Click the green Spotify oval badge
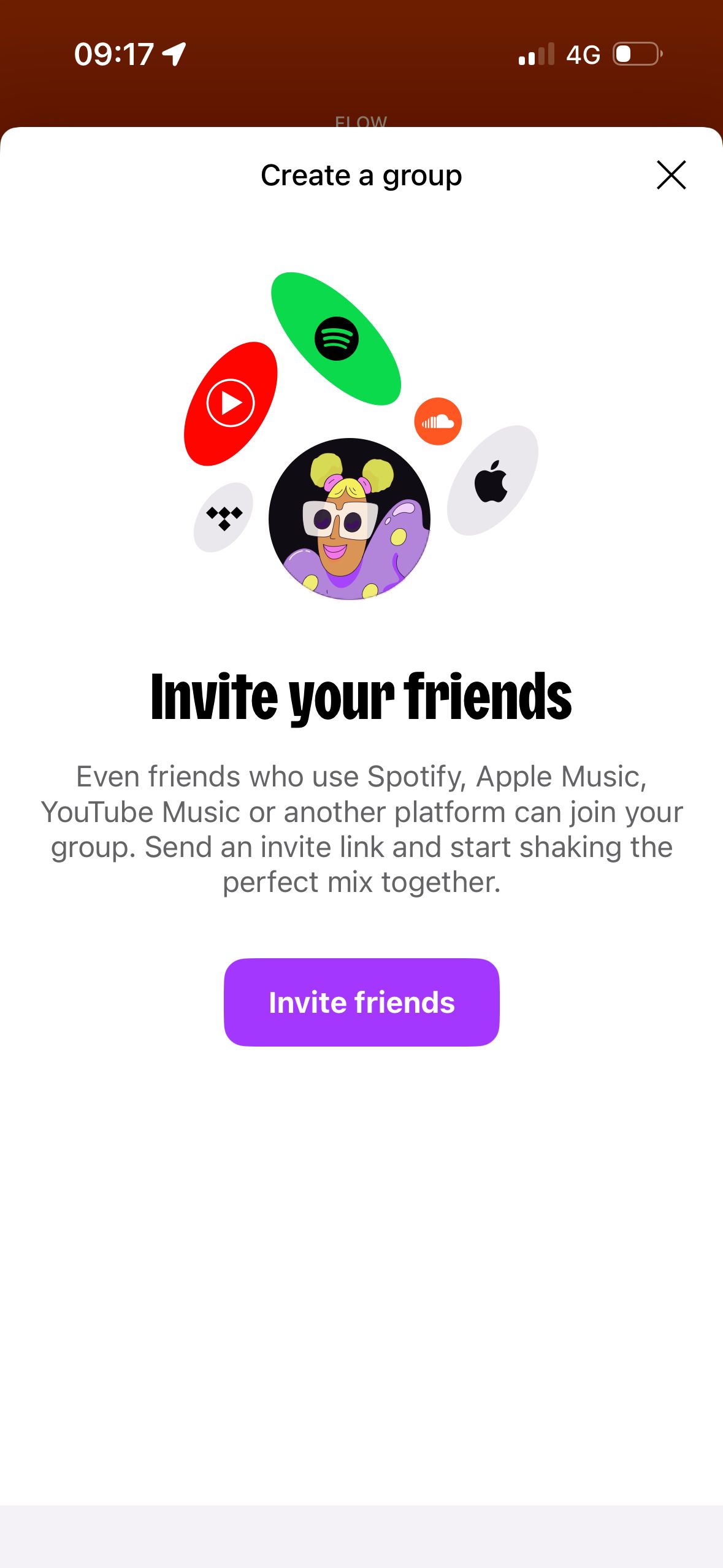723x1568 pixels. point(337,336)
